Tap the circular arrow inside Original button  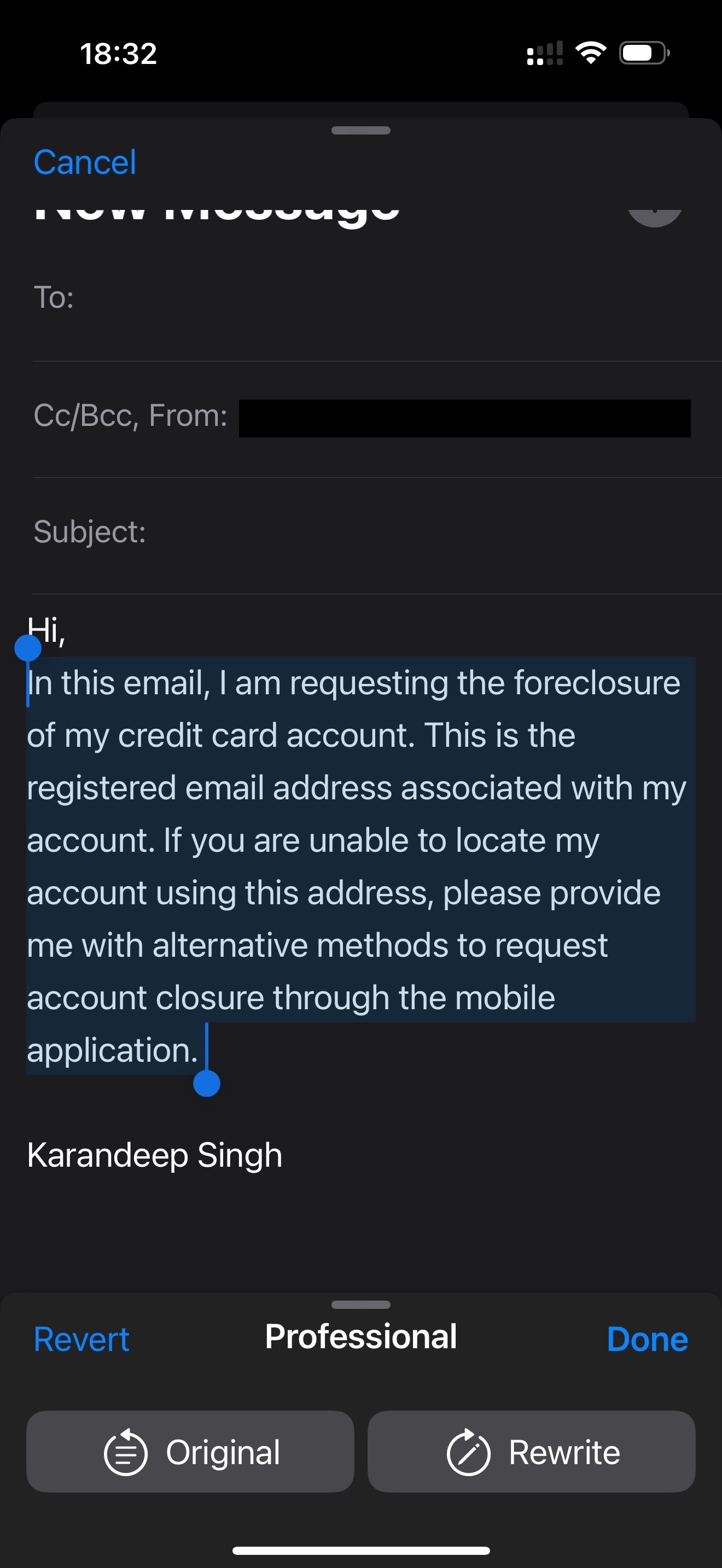click(126, 1452)
